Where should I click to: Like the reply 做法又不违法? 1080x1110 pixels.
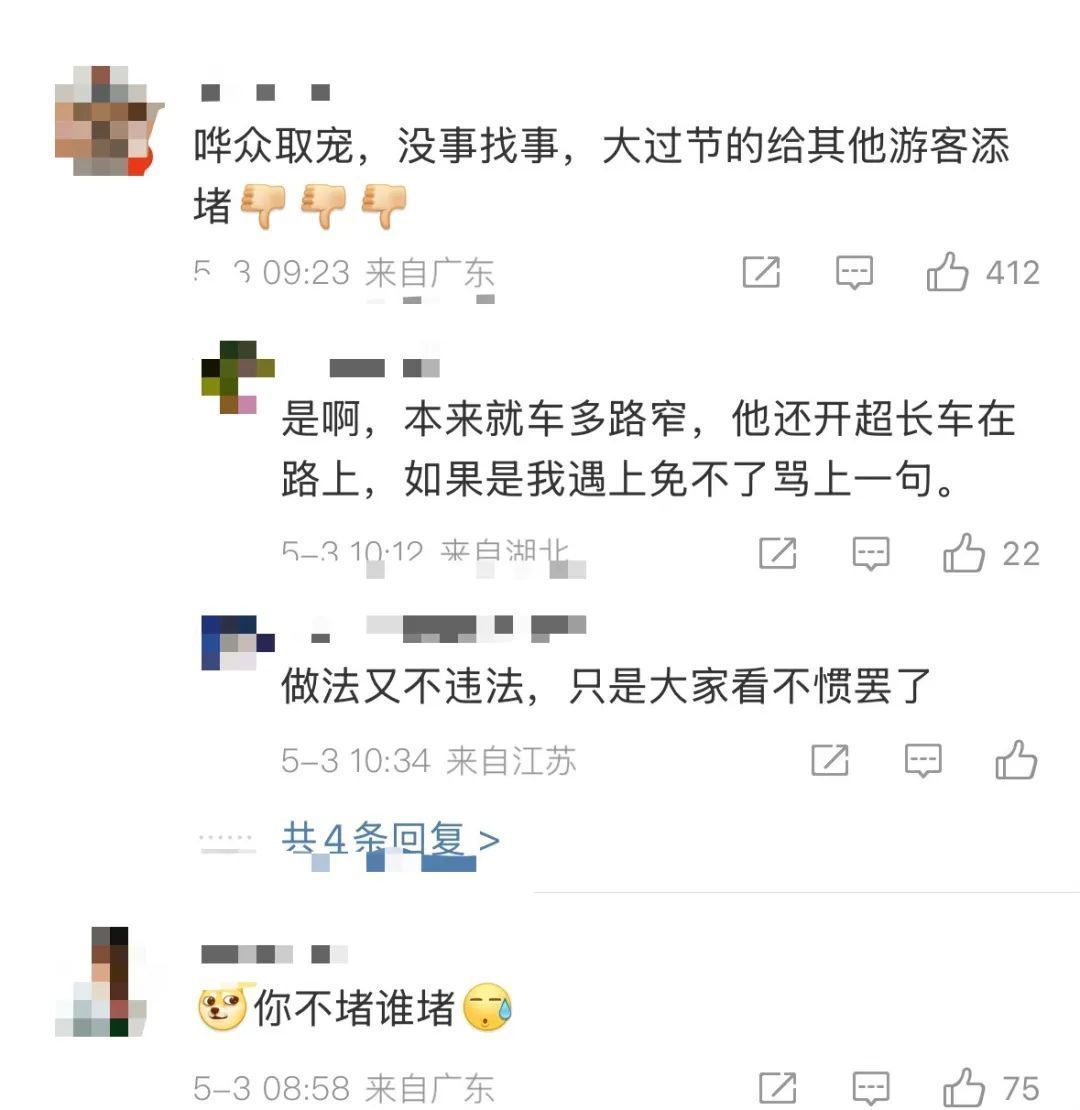click(x=1016, y=761)
